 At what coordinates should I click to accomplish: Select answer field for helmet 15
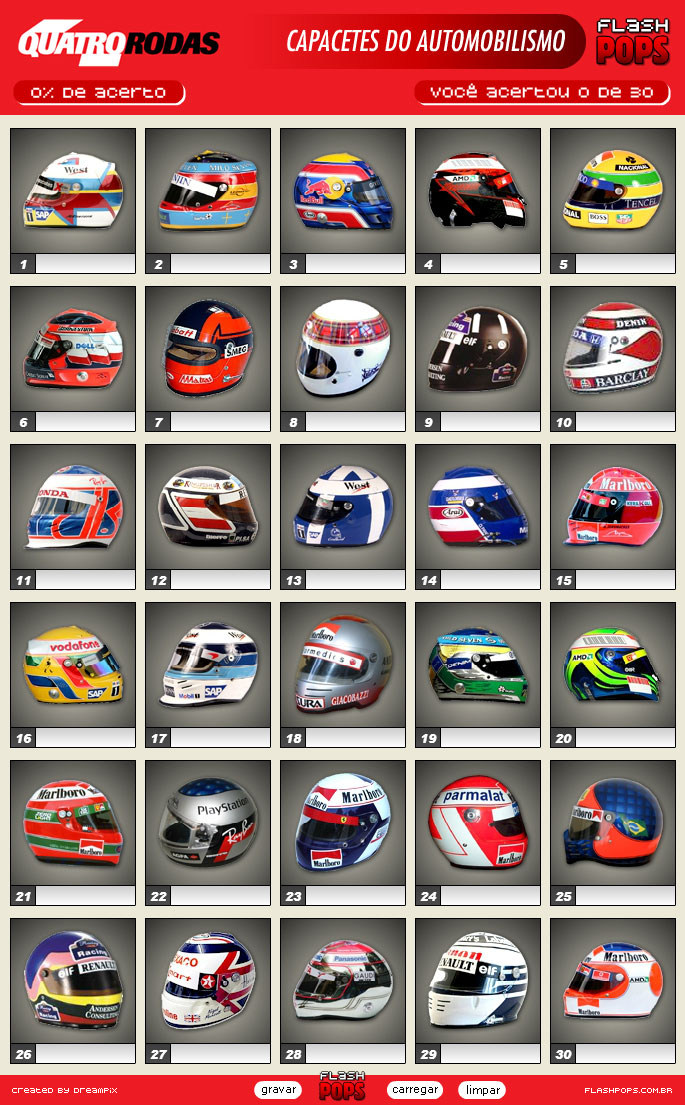[625, 580]
